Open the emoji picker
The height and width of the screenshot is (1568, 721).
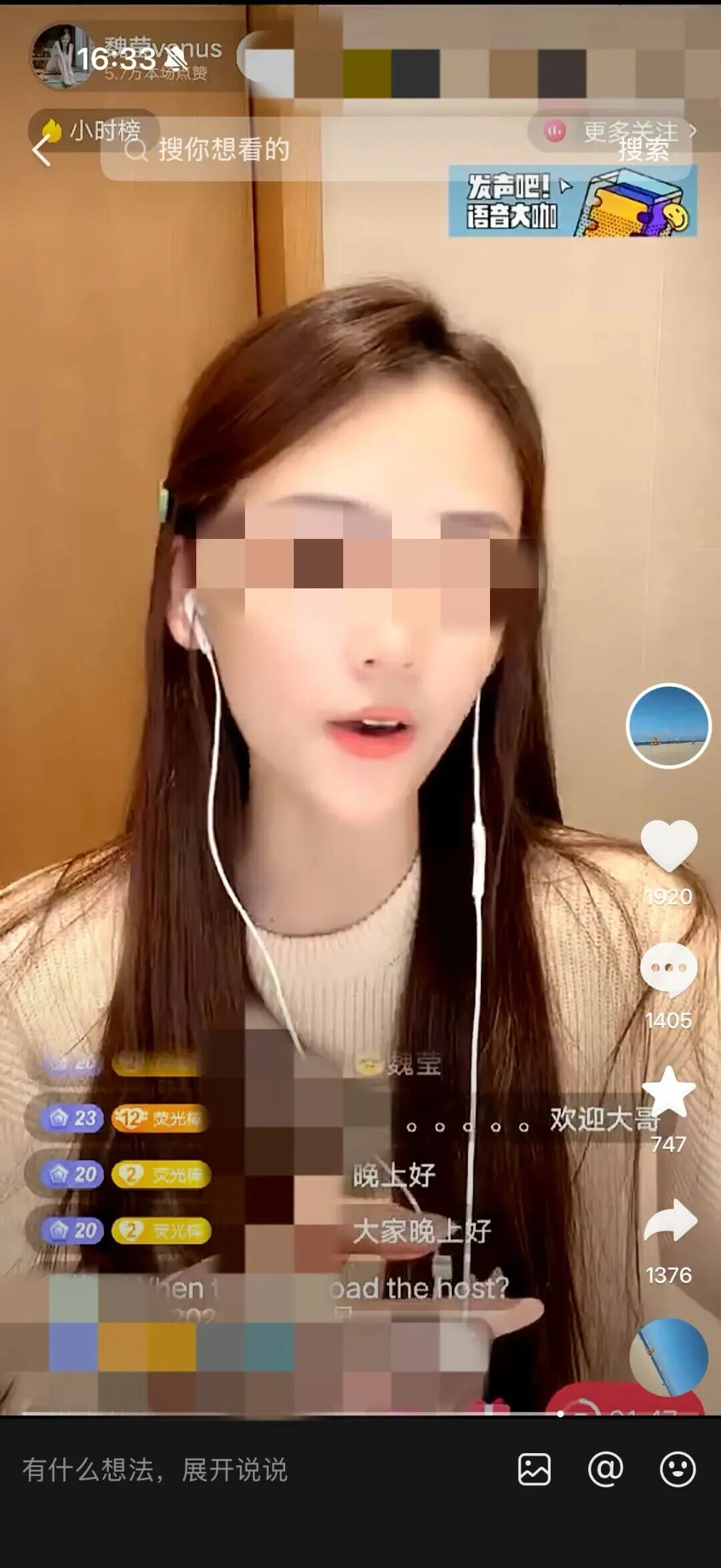[x=678, y=1469]
